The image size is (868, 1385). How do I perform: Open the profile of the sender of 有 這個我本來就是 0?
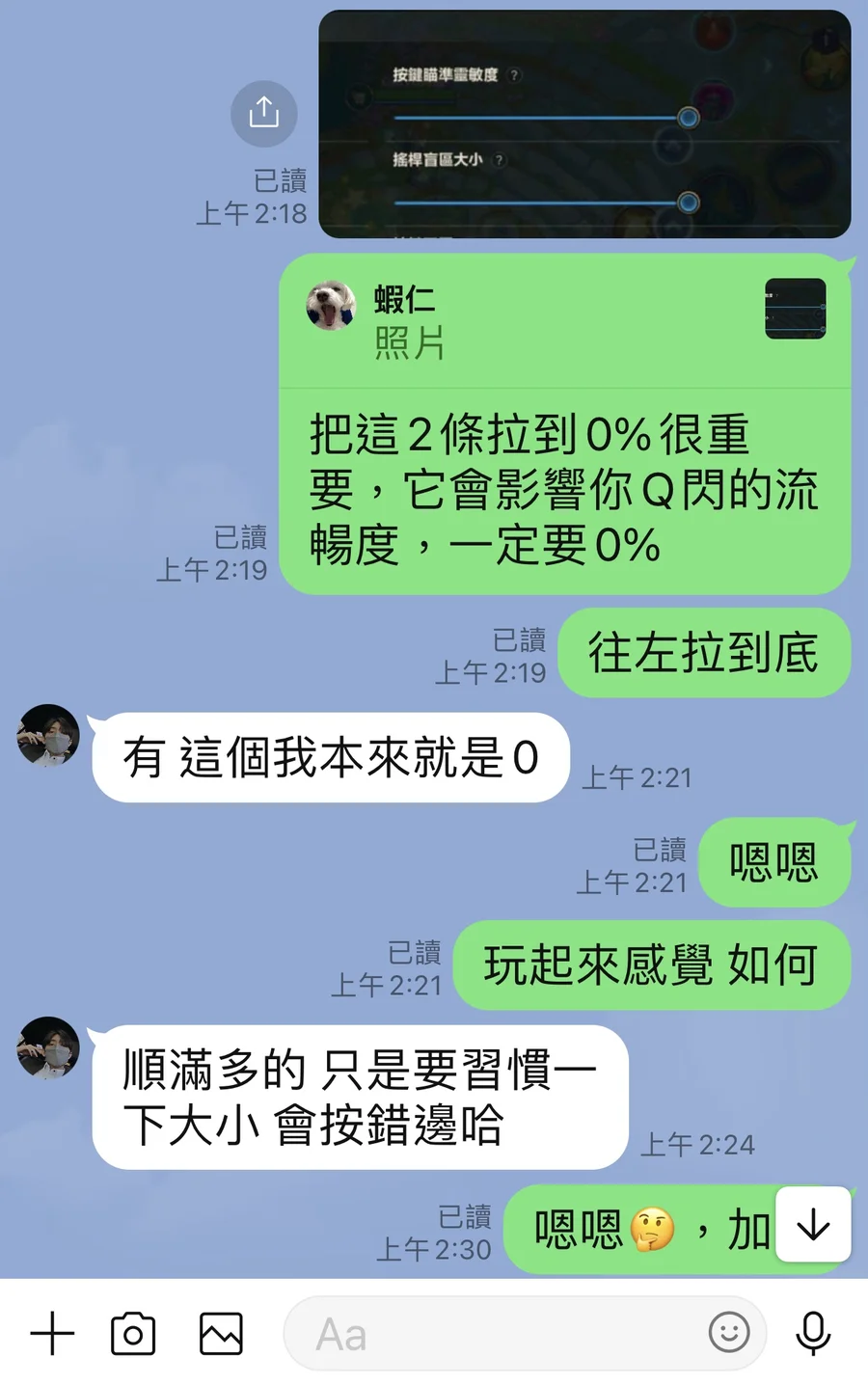(48, 735)
